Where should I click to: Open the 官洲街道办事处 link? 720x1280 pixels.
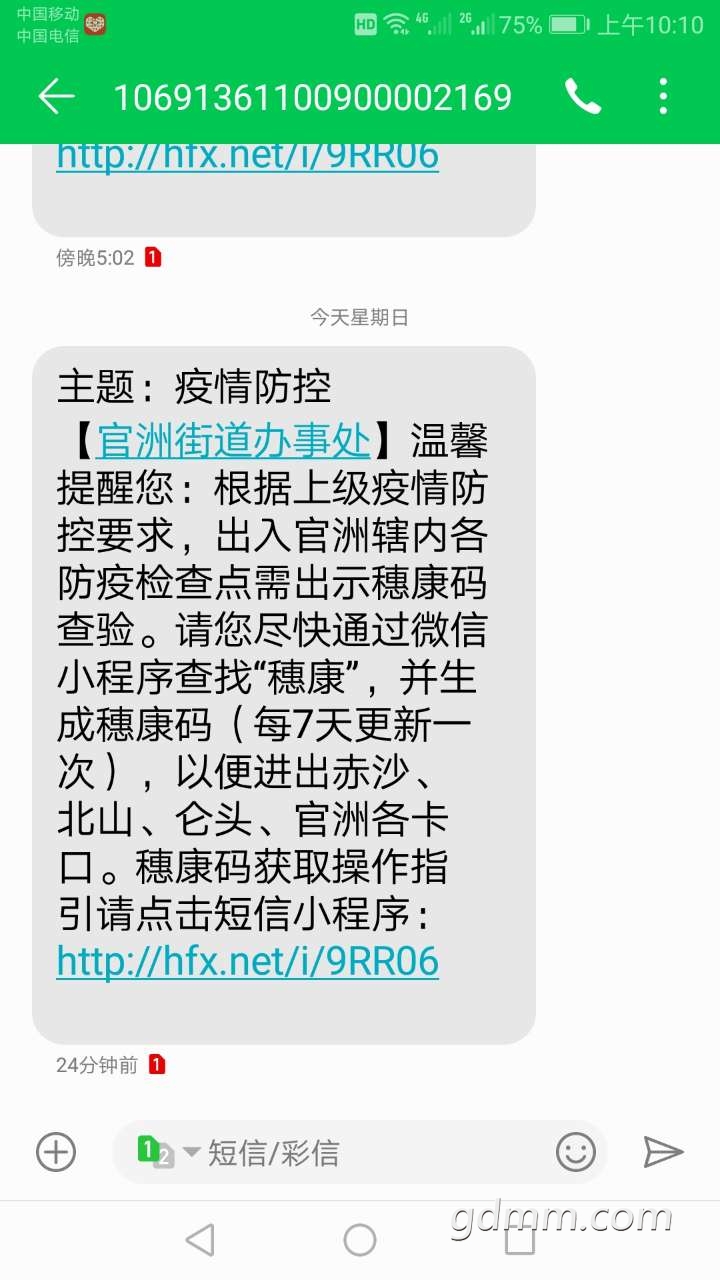(233, 440)
